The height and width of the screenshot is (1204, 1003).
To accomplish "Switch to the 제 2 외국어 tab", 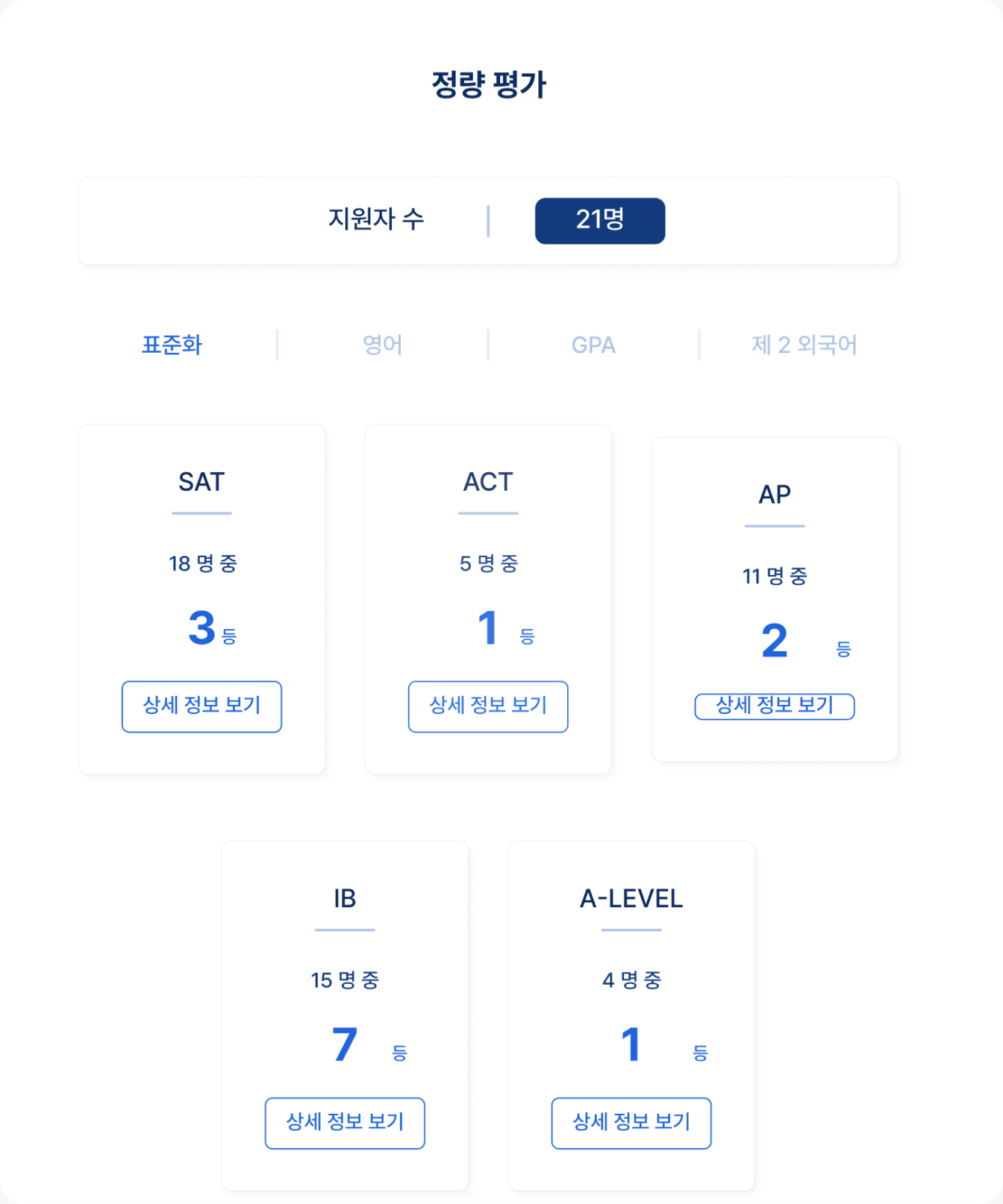I will 804,345.
